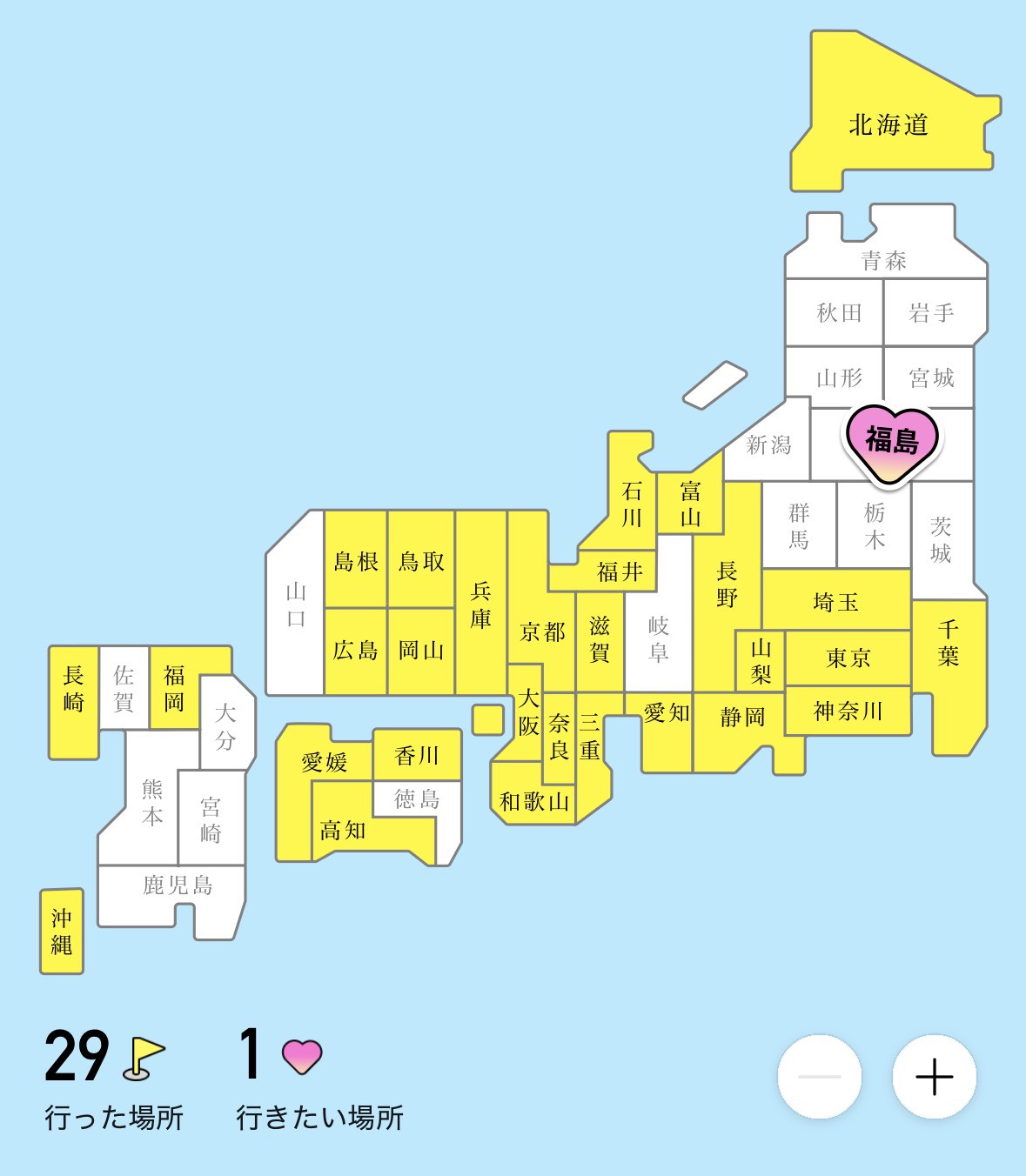Viewport: 1026px width, 1176px height.
Task: Select Nagano (長野) prefecture
Action: pyautogui.click(x=727, y=585)
